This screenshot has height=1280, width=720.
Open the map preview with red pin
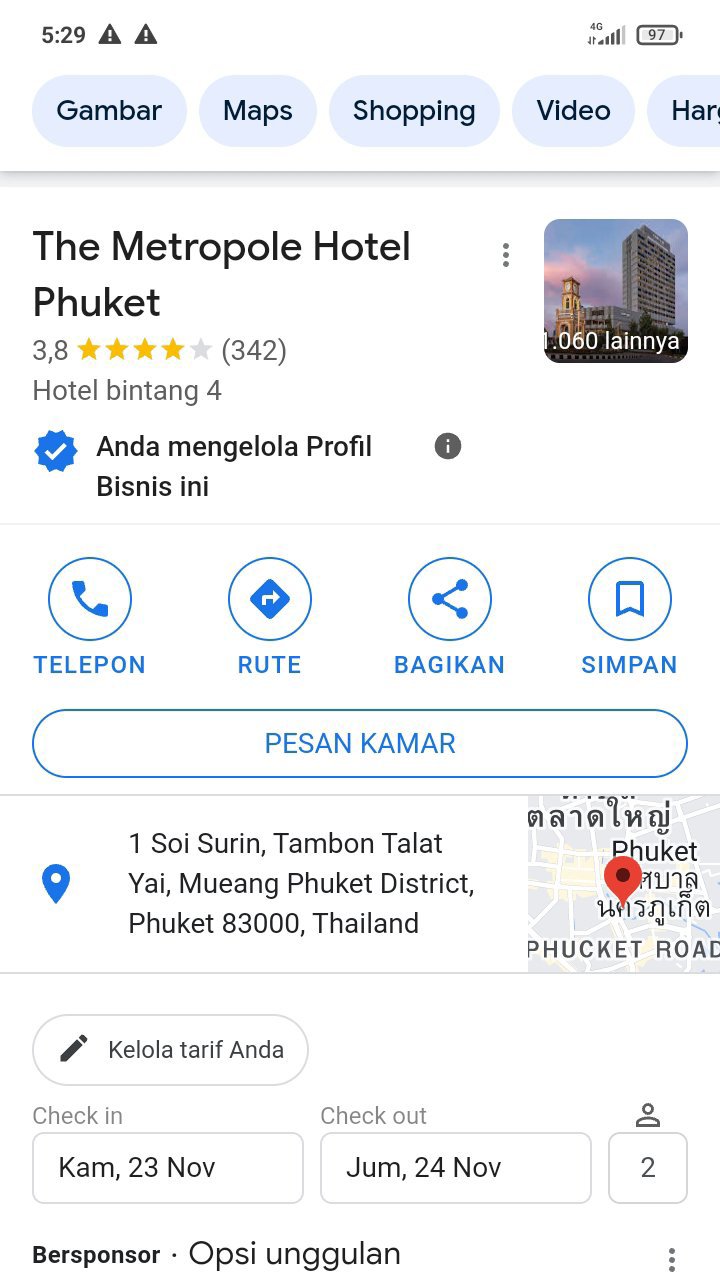(623, 884)
